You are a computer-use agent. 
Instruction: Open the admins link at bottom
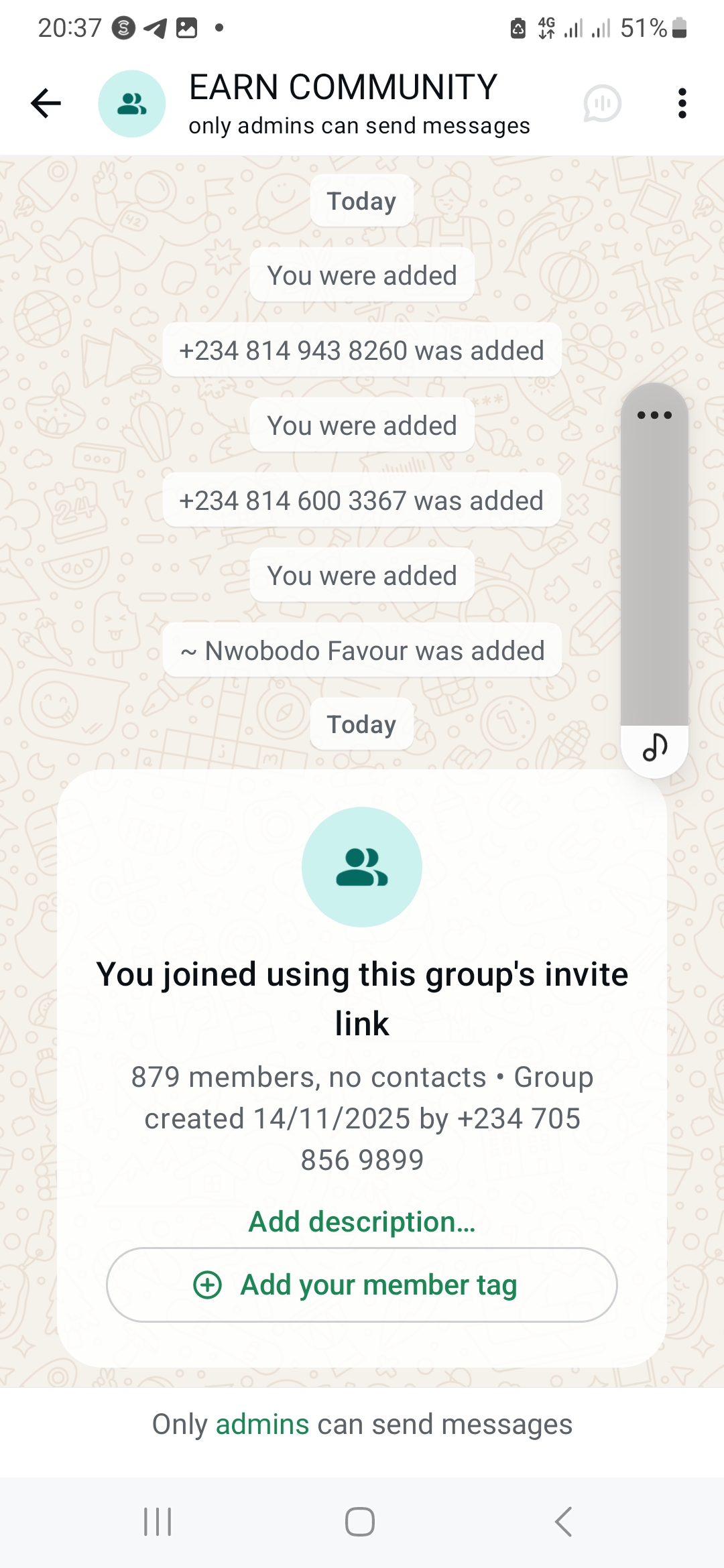[x=262, y=1425]
